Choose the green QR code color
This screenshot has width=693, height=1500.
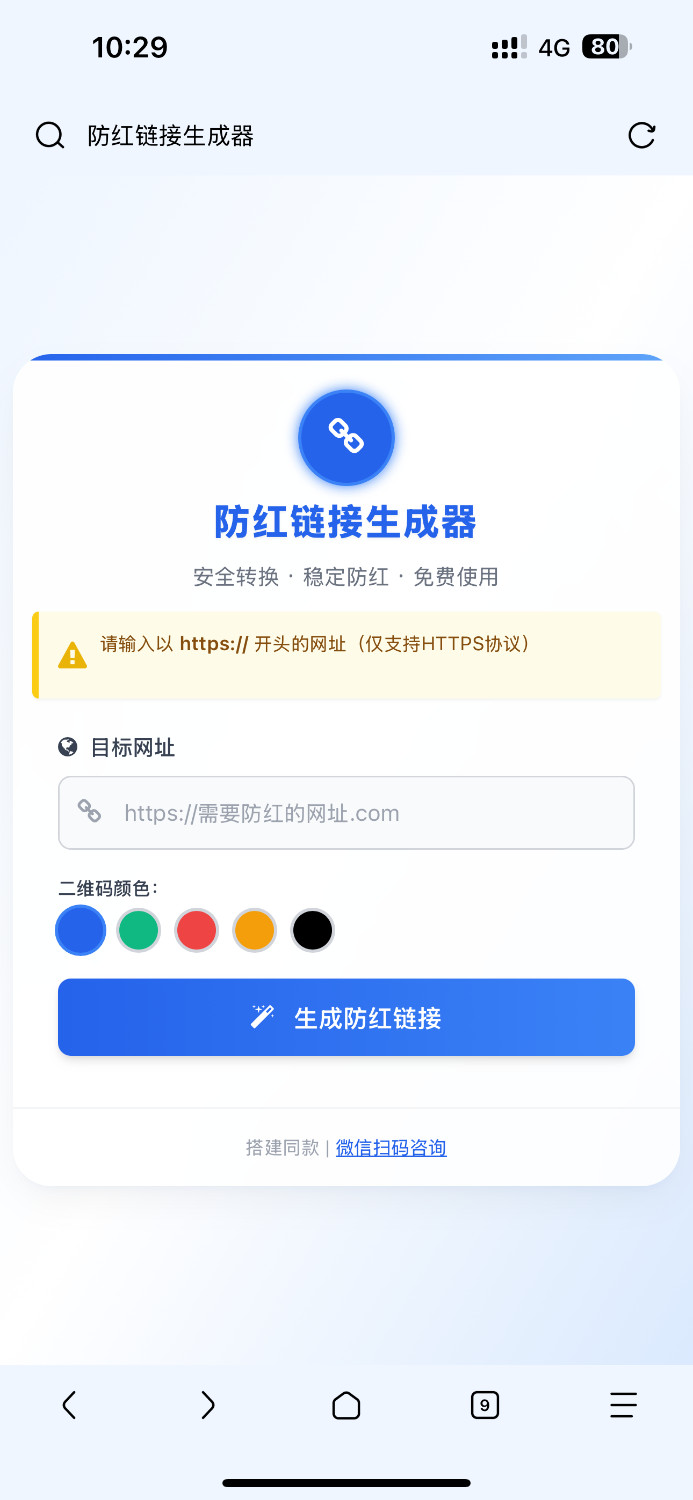pyautogui.click(x=139, y=930)
